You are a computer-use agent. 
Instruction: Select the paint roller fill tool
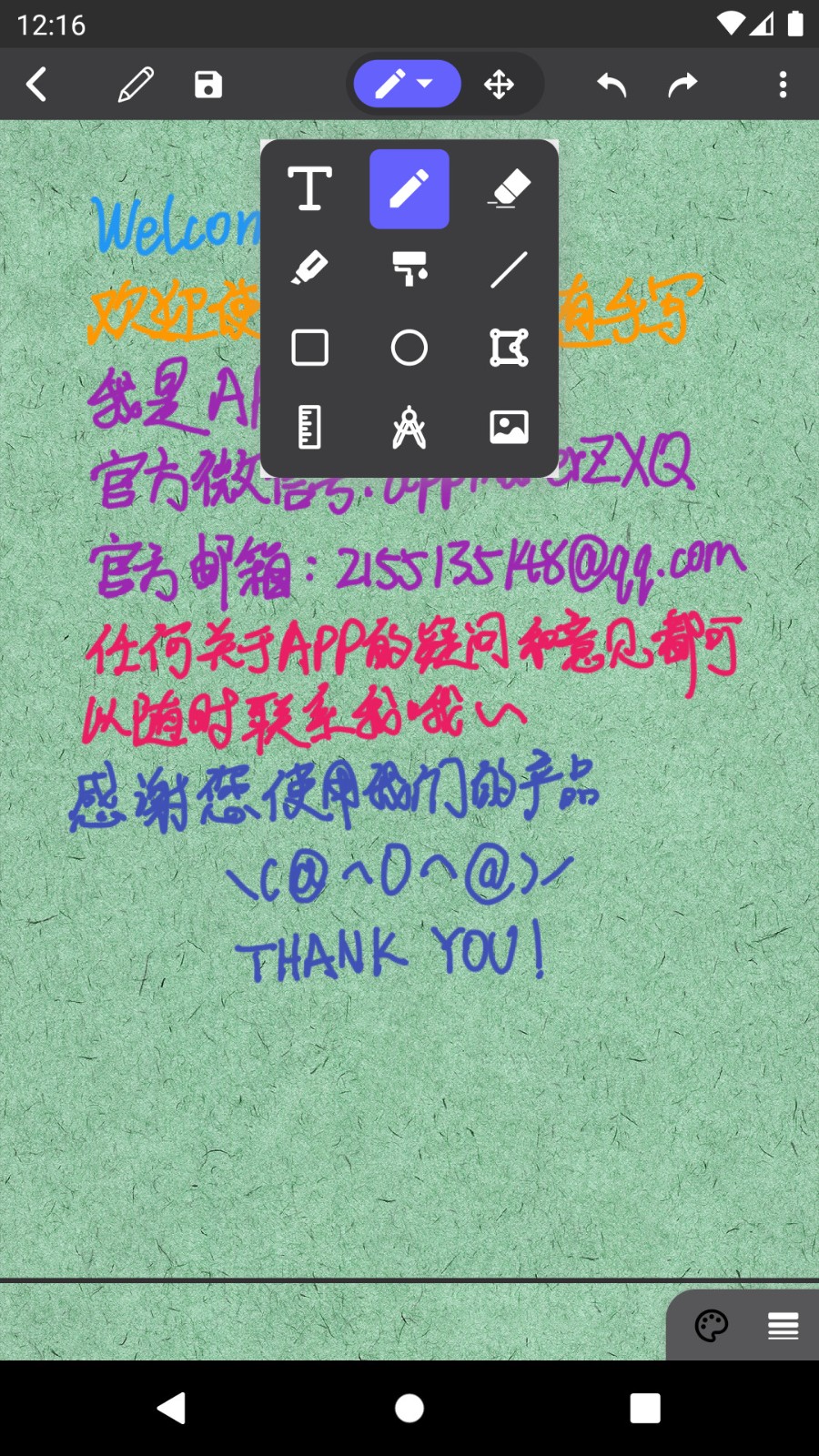[409, 268]
